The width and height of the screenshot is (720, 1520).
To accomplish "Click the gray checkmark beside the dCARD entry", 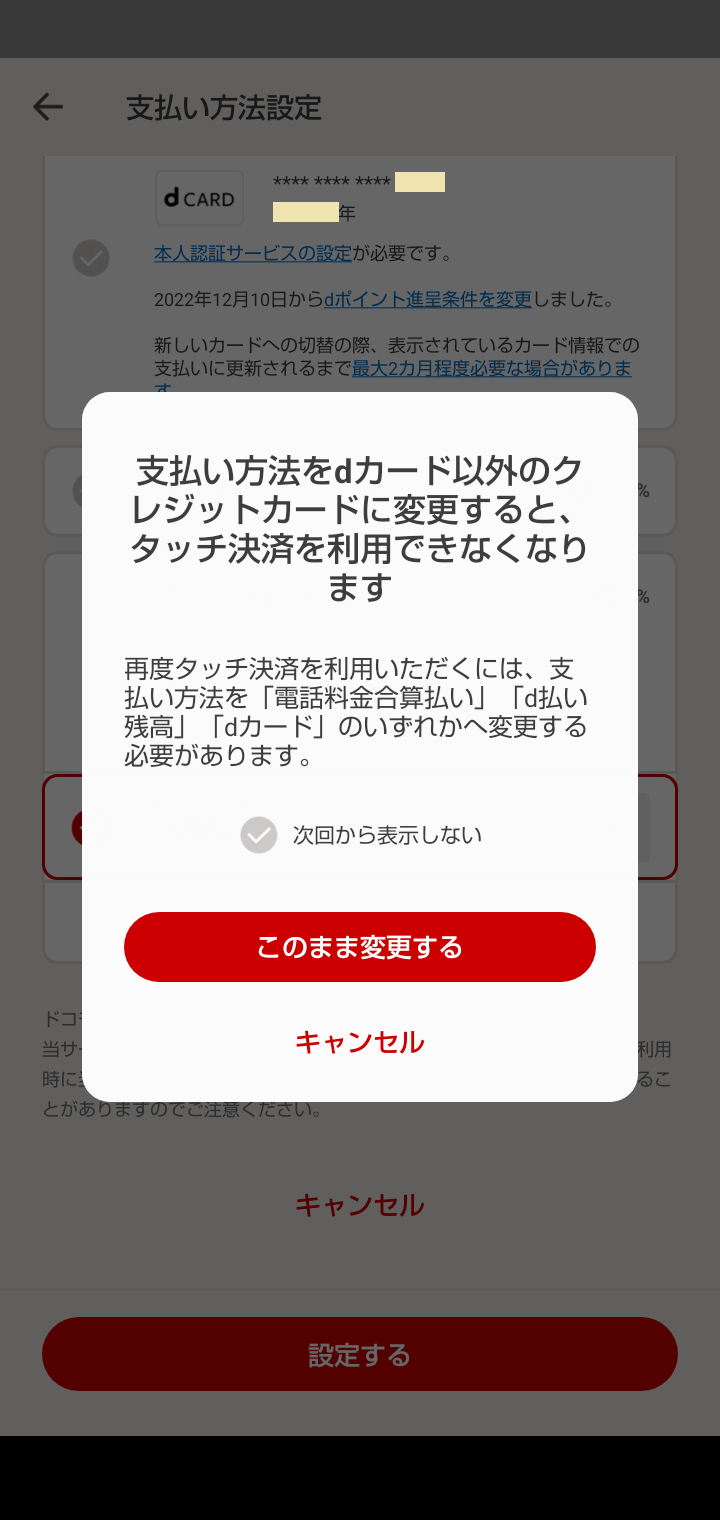I will pos(90,258).
